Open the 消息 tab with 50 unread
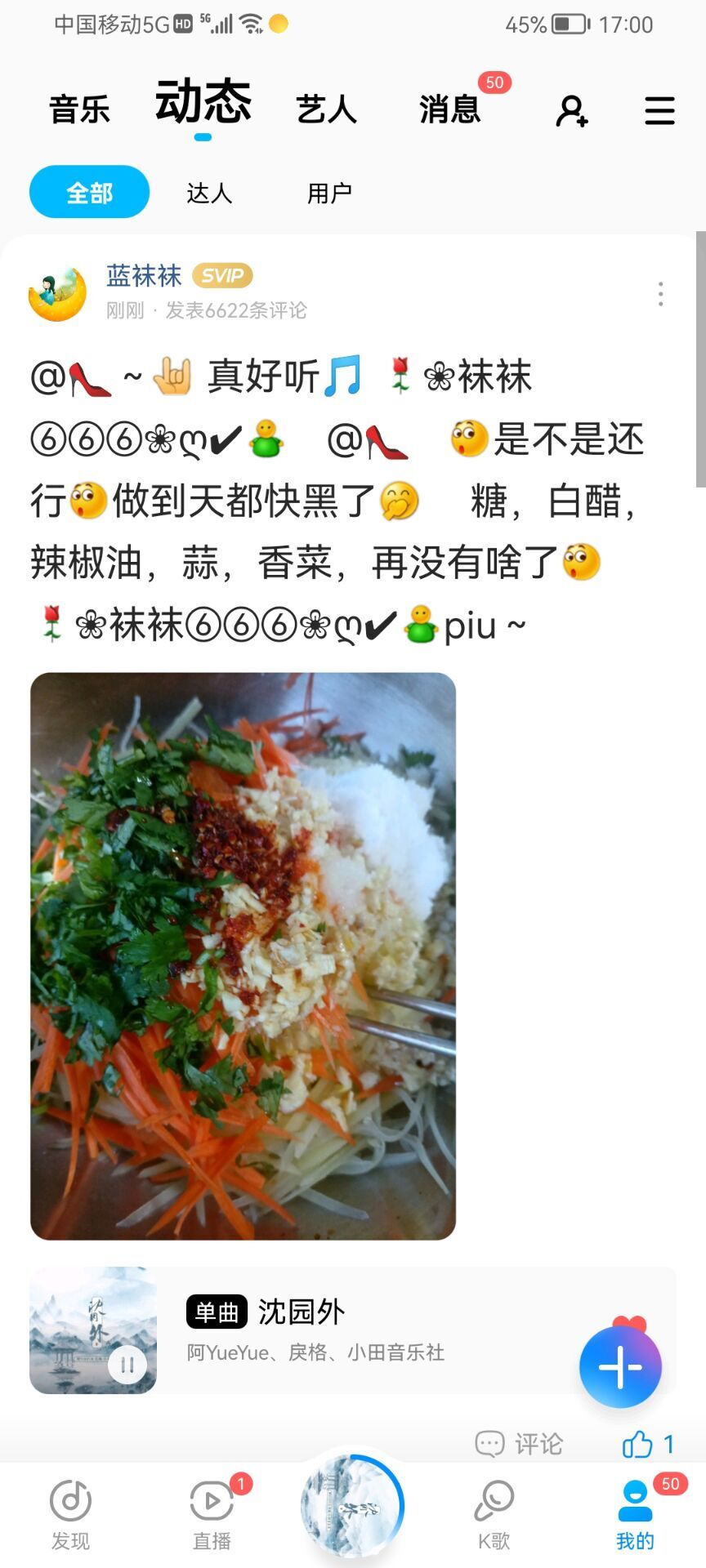 point(449,109)
